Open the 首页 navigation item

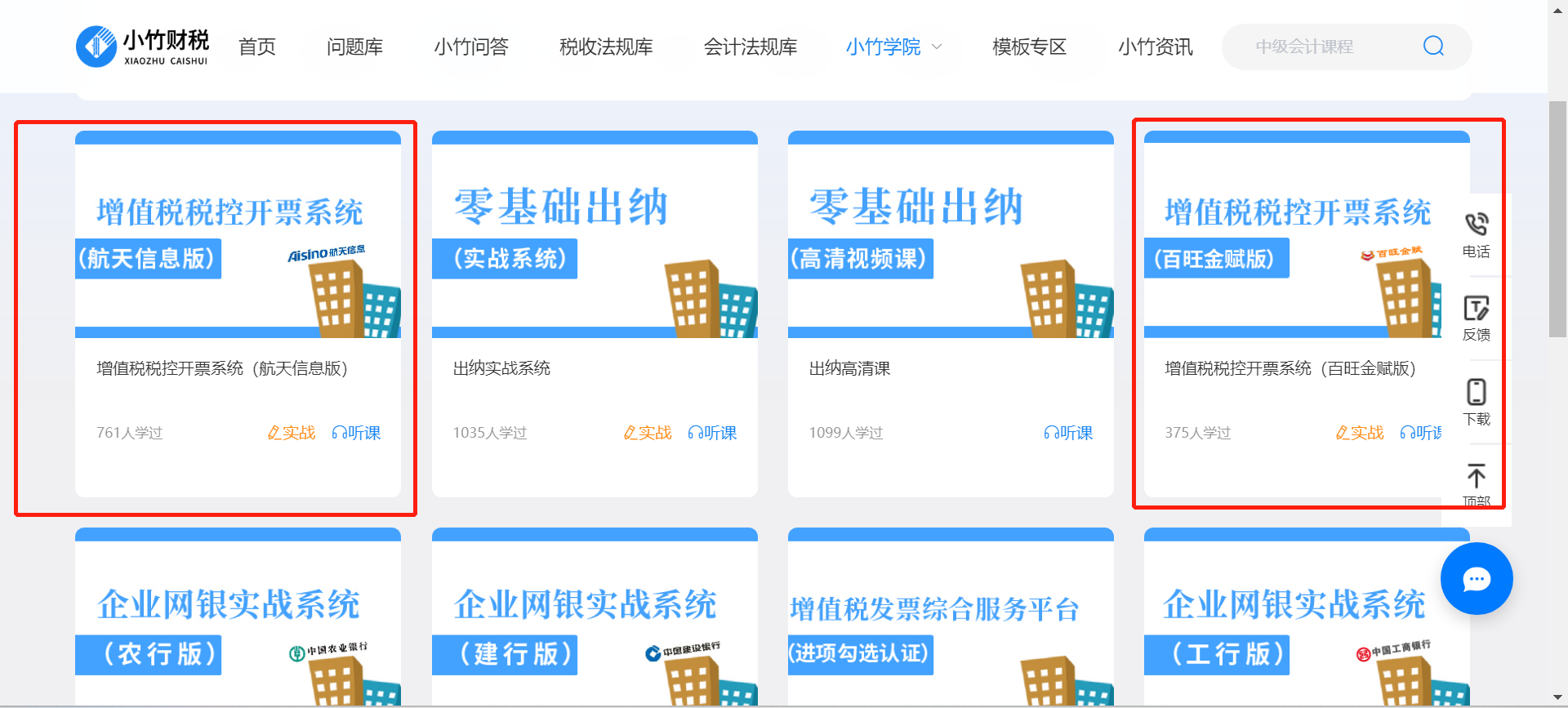point(256,47)
